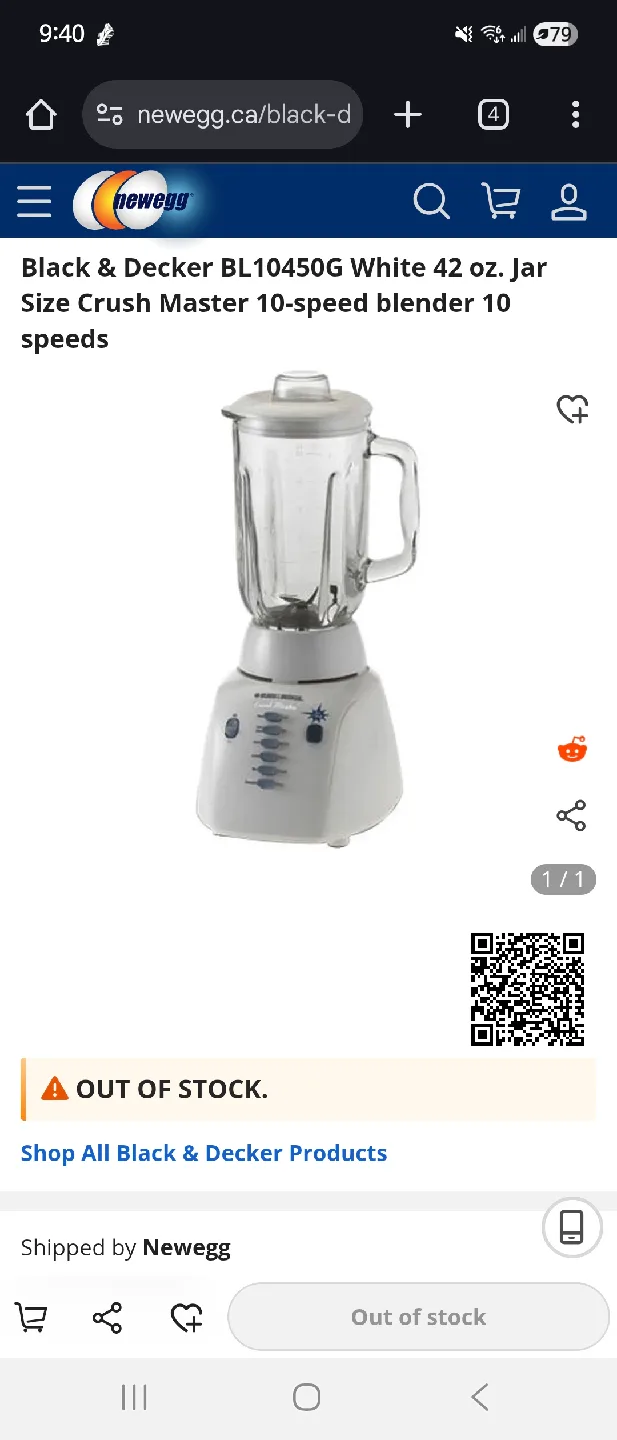
Task: Open the blender product image
Action: 306,608
